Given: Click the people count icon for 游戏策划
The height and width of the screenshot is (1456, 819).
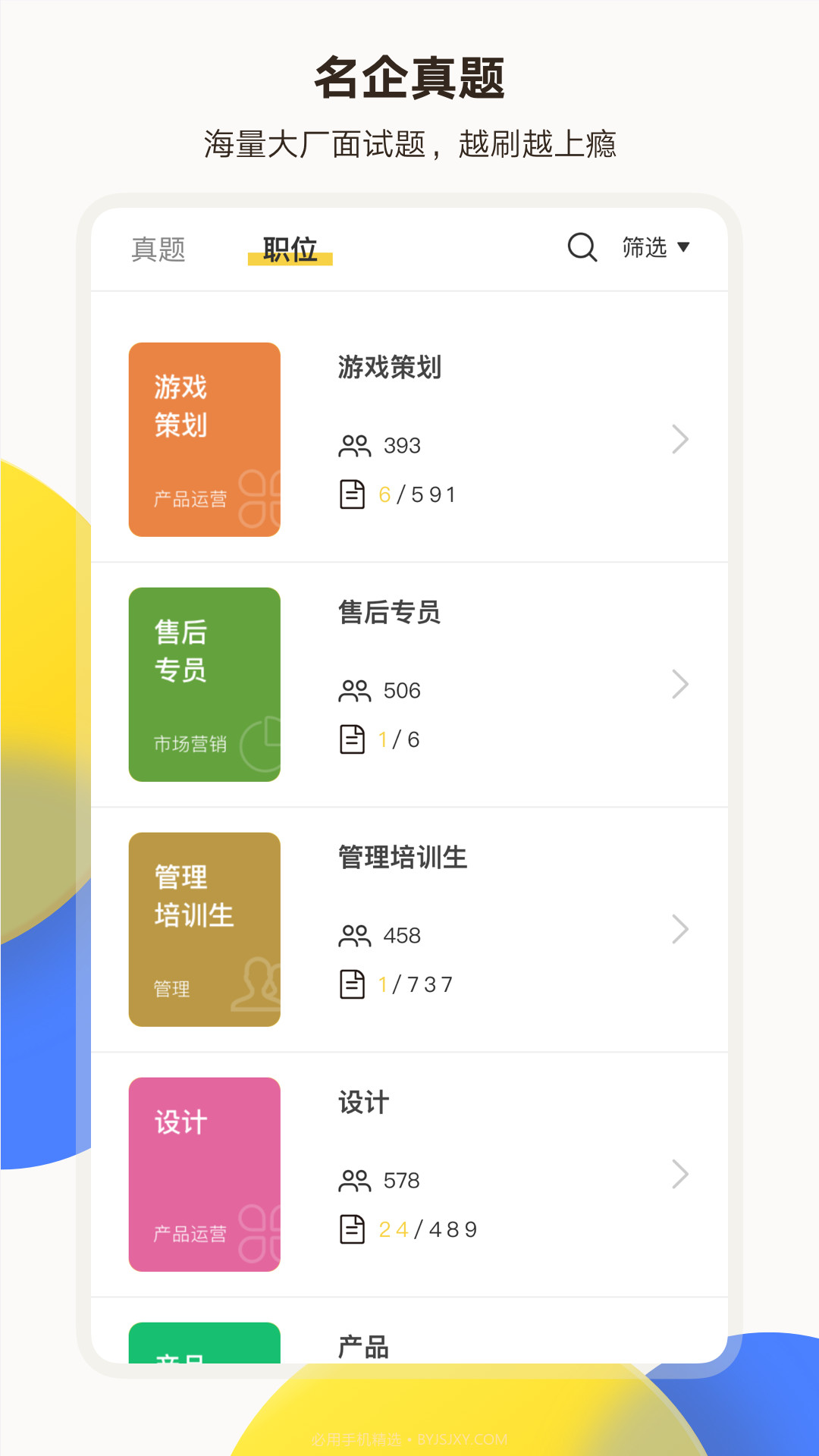Looking at the screenshot, I should tap(354, 445).
